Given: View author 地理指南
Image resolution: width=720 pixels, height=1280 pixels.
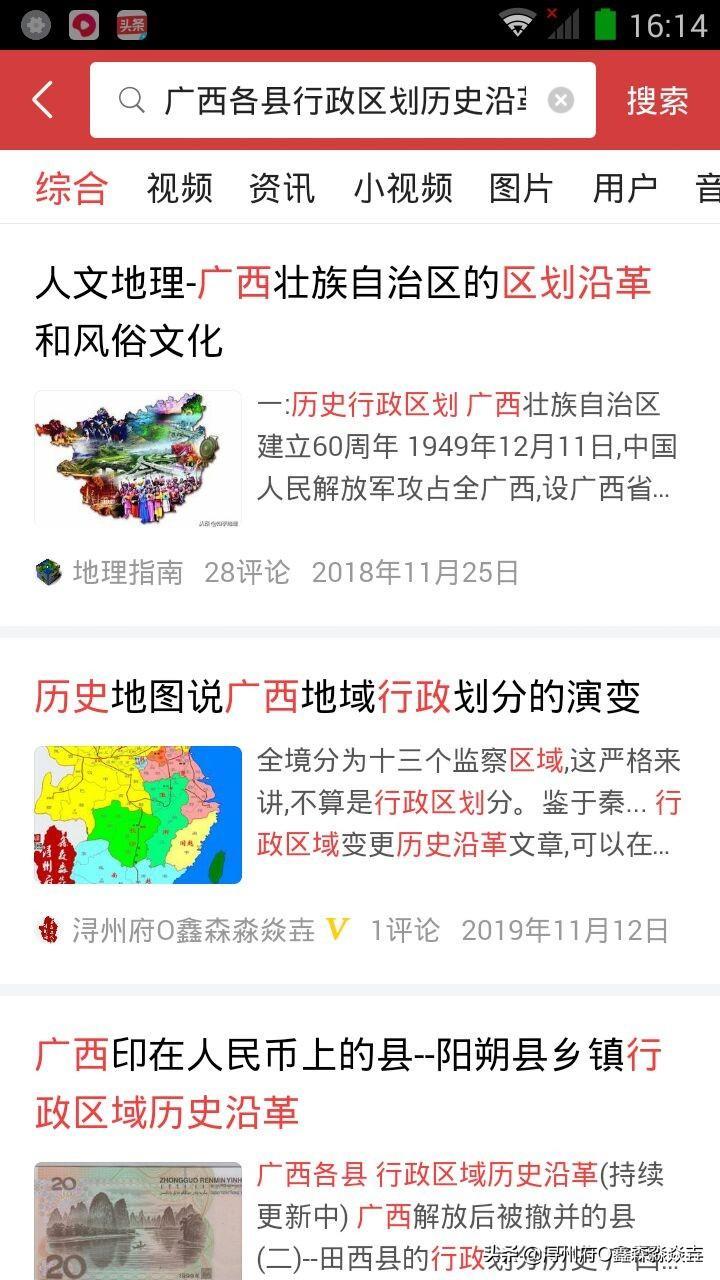Looking at the screenshot, I should [x=127, y=572].
